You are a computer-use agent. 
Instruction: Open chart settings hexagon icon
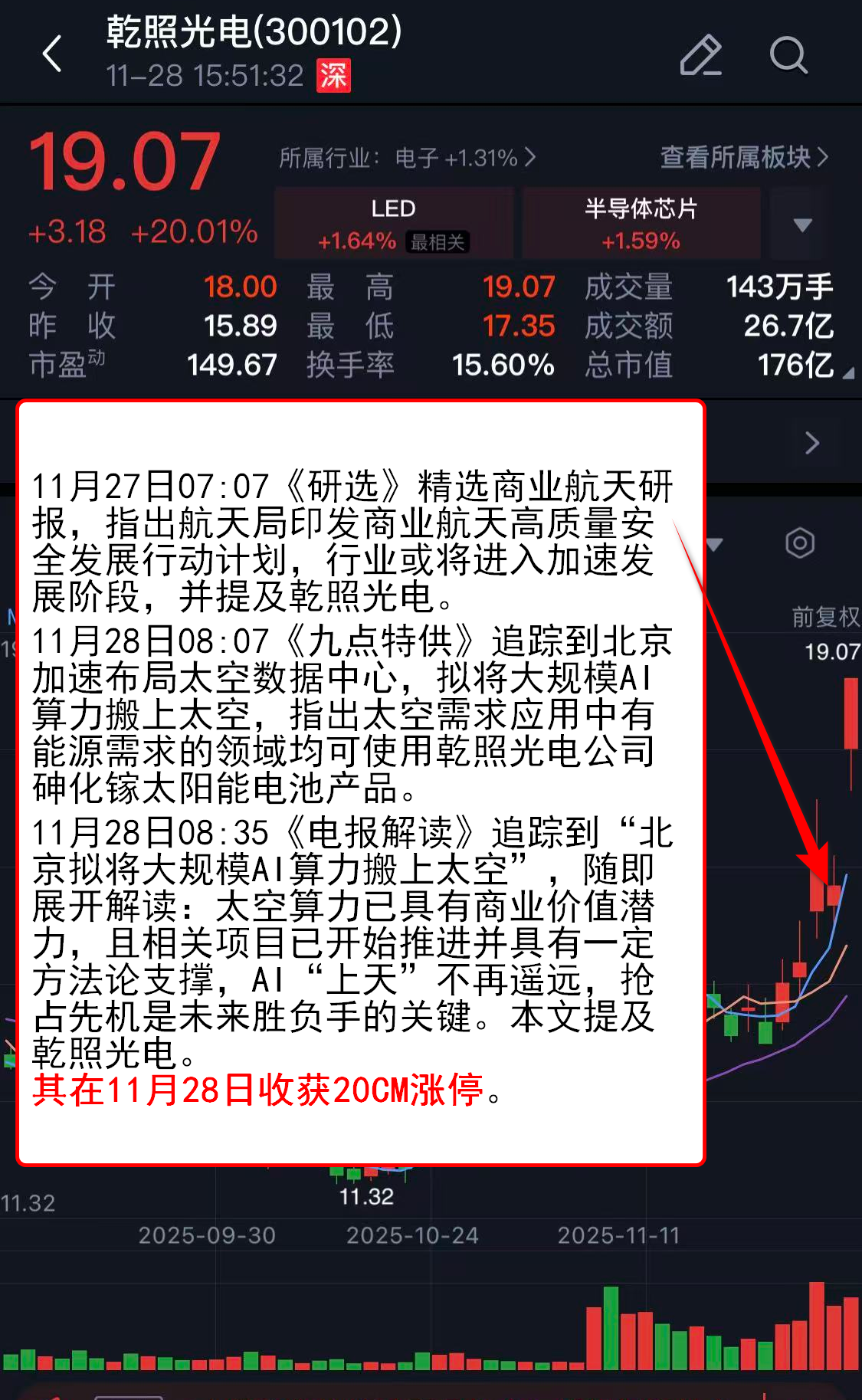coord(799,543)
